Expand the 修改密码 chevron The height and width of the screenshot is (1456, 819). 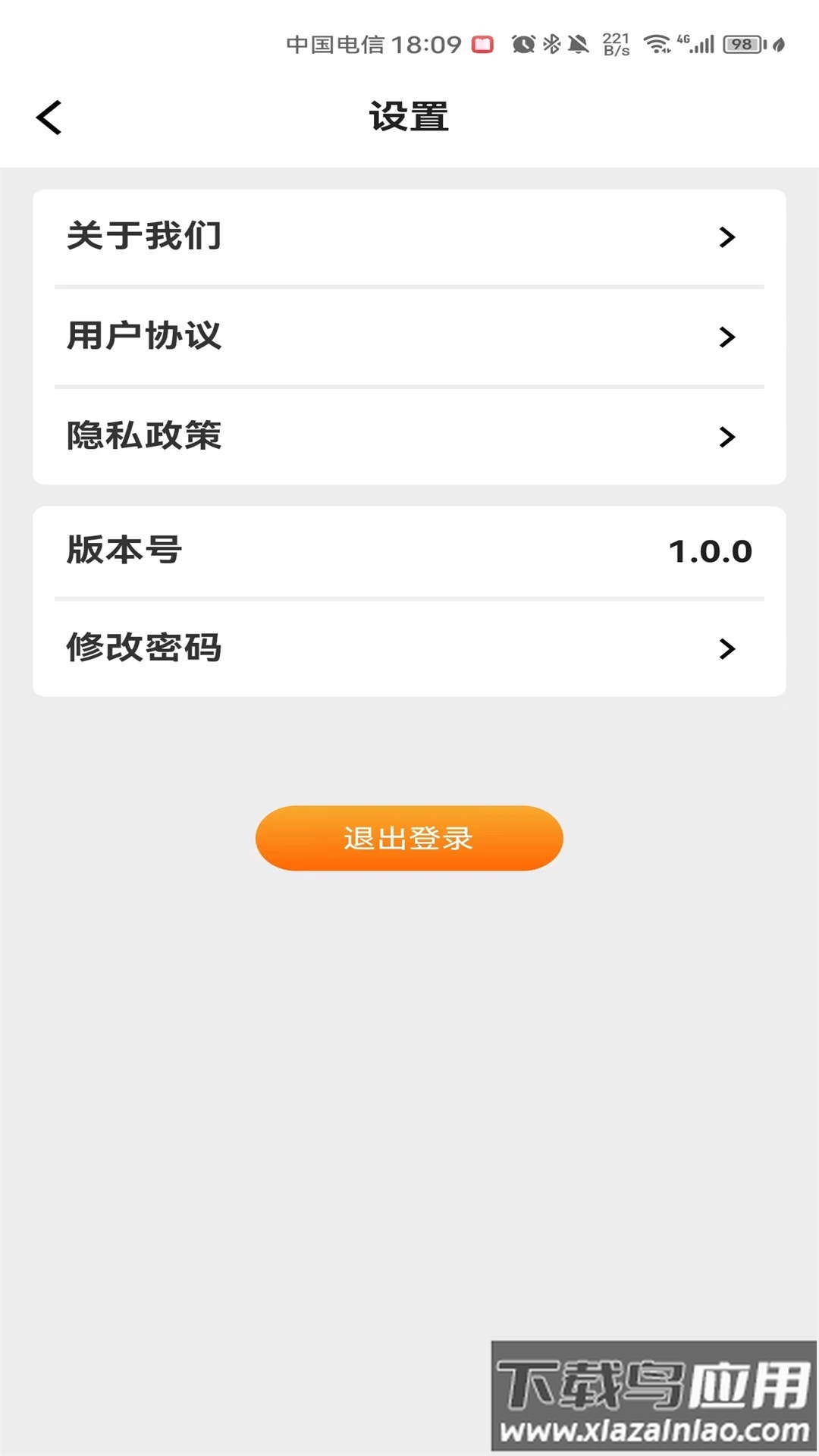726,648
